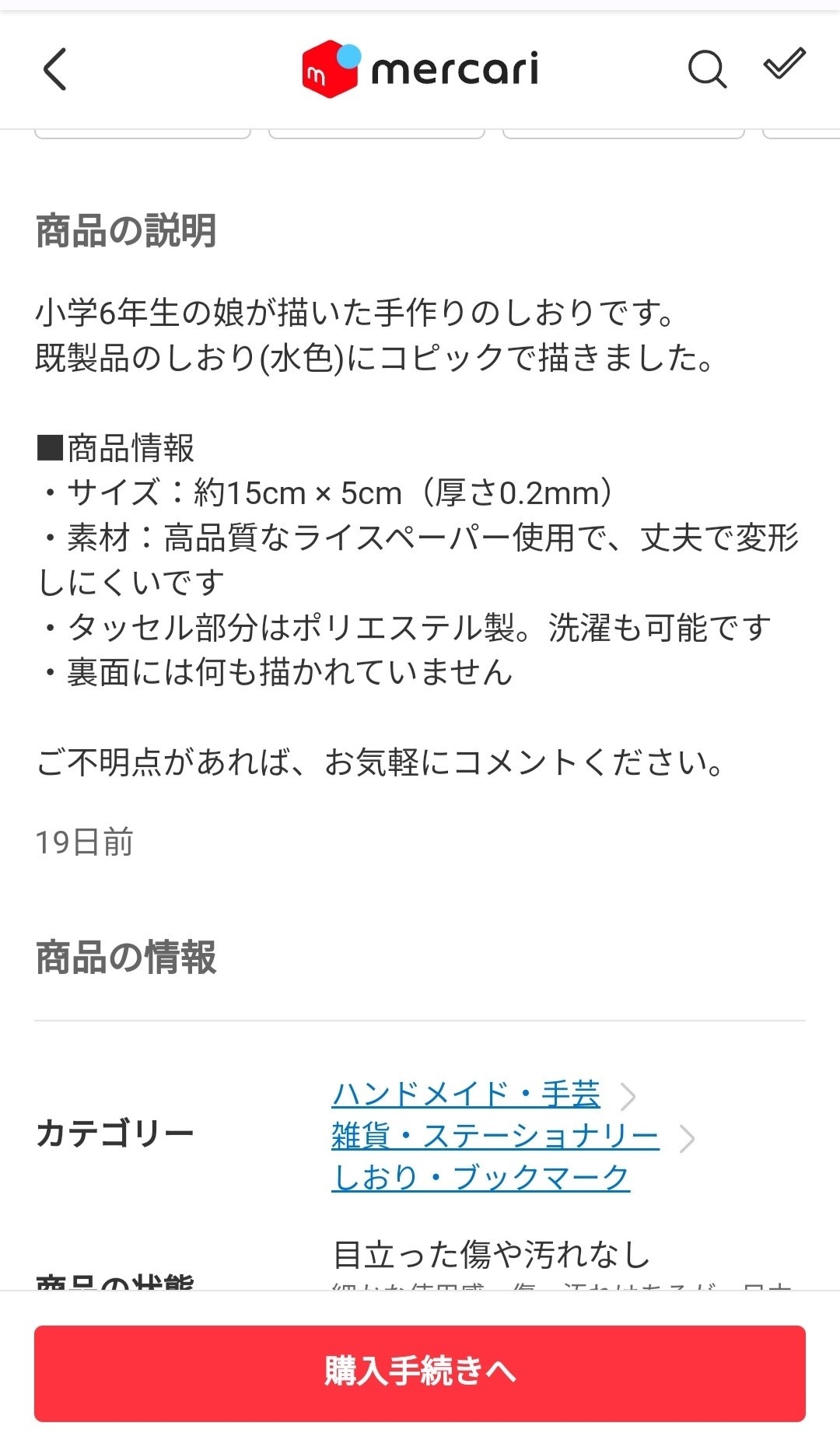Proceed with the 購入手続きへ button
Image resolution: width=840 pixels, height=1447 pixels.
click(x=420, y=1373)
